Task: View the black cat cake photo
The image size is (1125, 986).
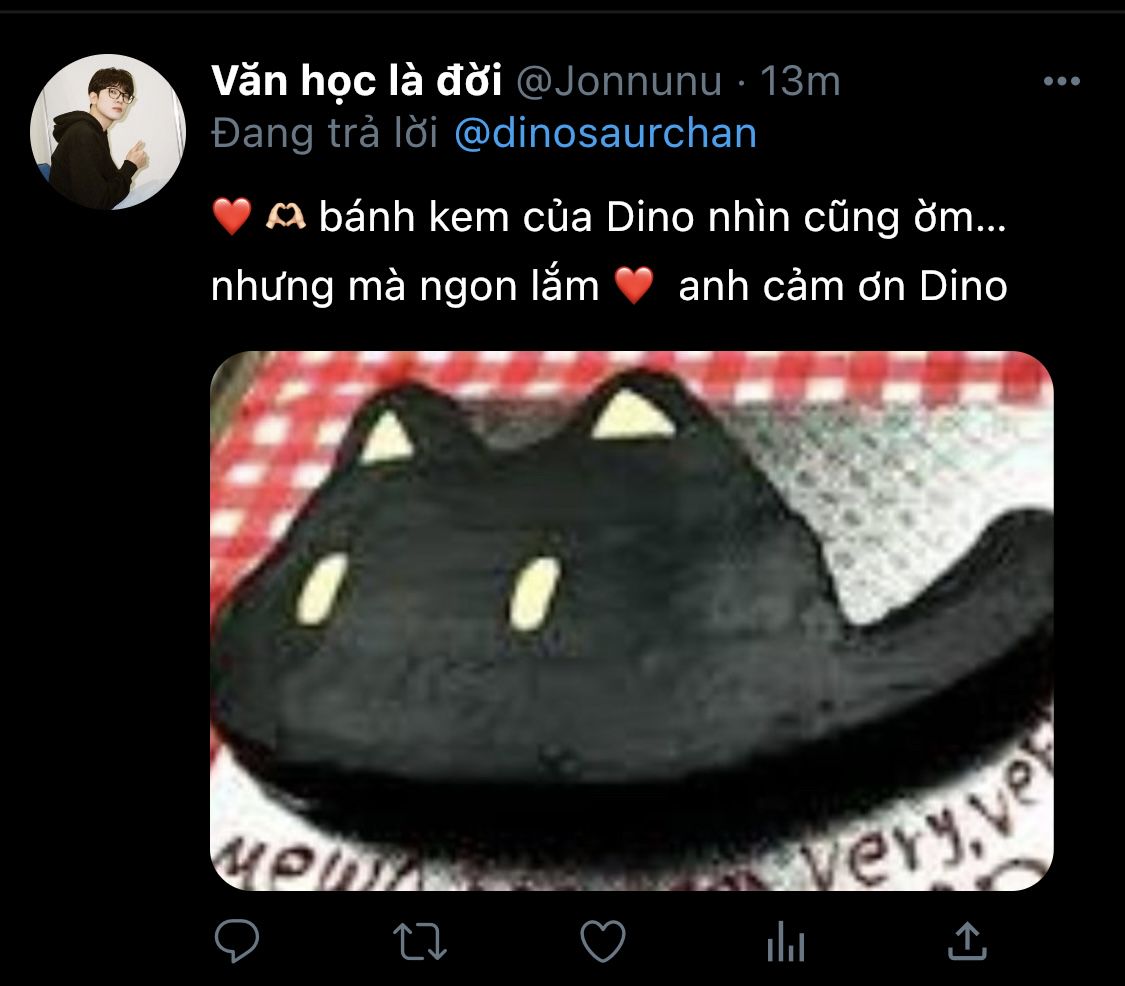Action: pyautogui.click(x=631, y=620)
